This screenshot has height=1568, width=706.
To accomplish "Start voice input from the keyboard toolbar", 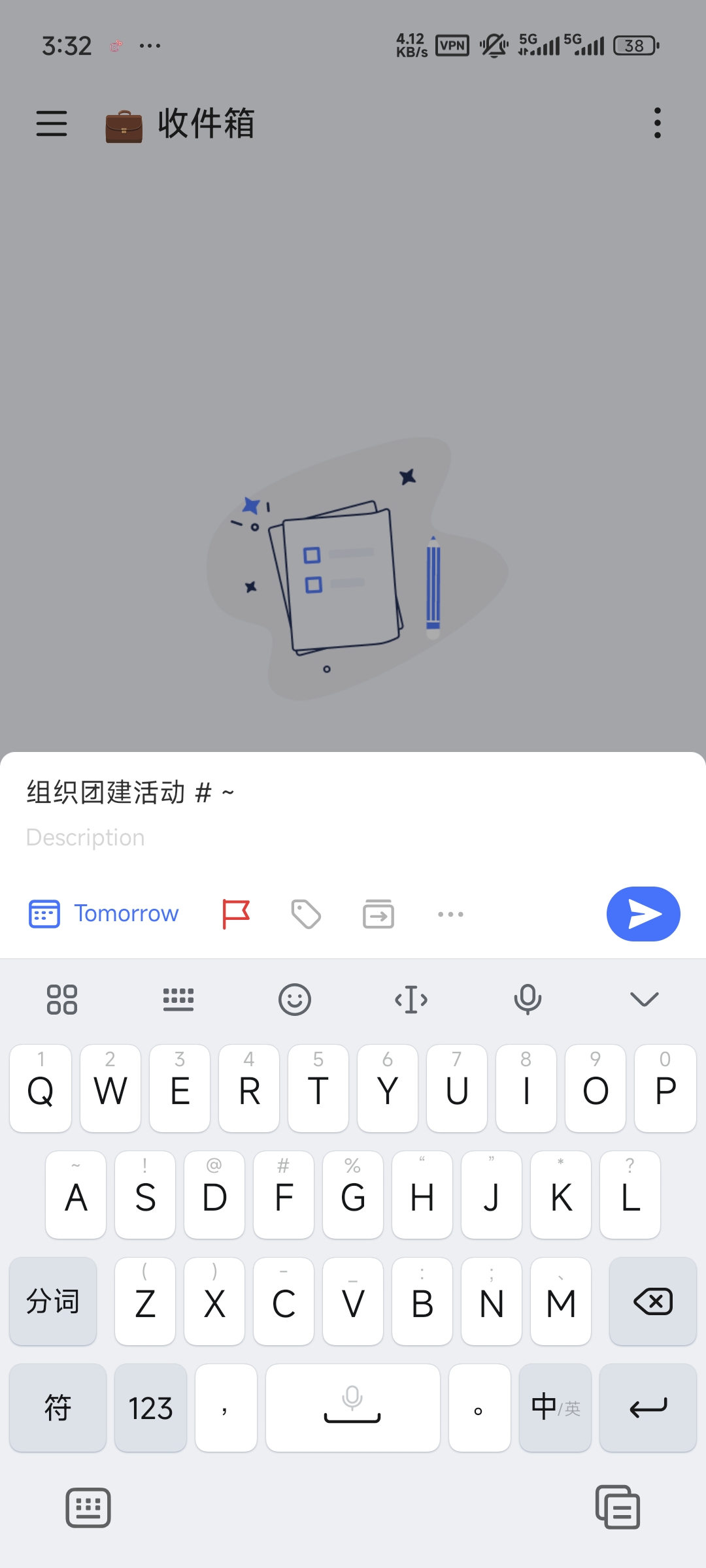I will pos(528,999).
